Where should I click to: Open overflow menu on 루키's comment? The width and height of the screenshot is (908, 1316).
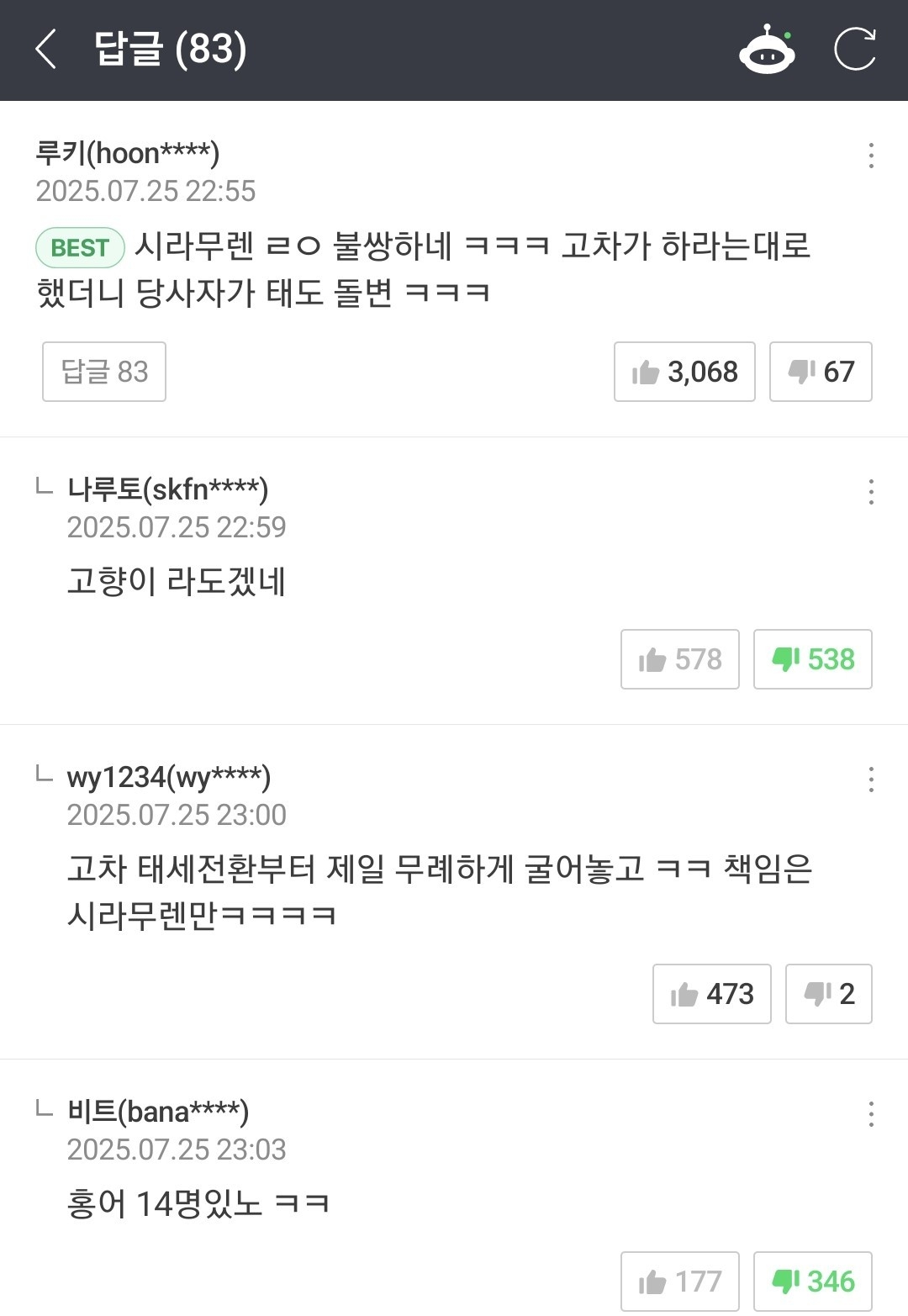coord(871,156)
